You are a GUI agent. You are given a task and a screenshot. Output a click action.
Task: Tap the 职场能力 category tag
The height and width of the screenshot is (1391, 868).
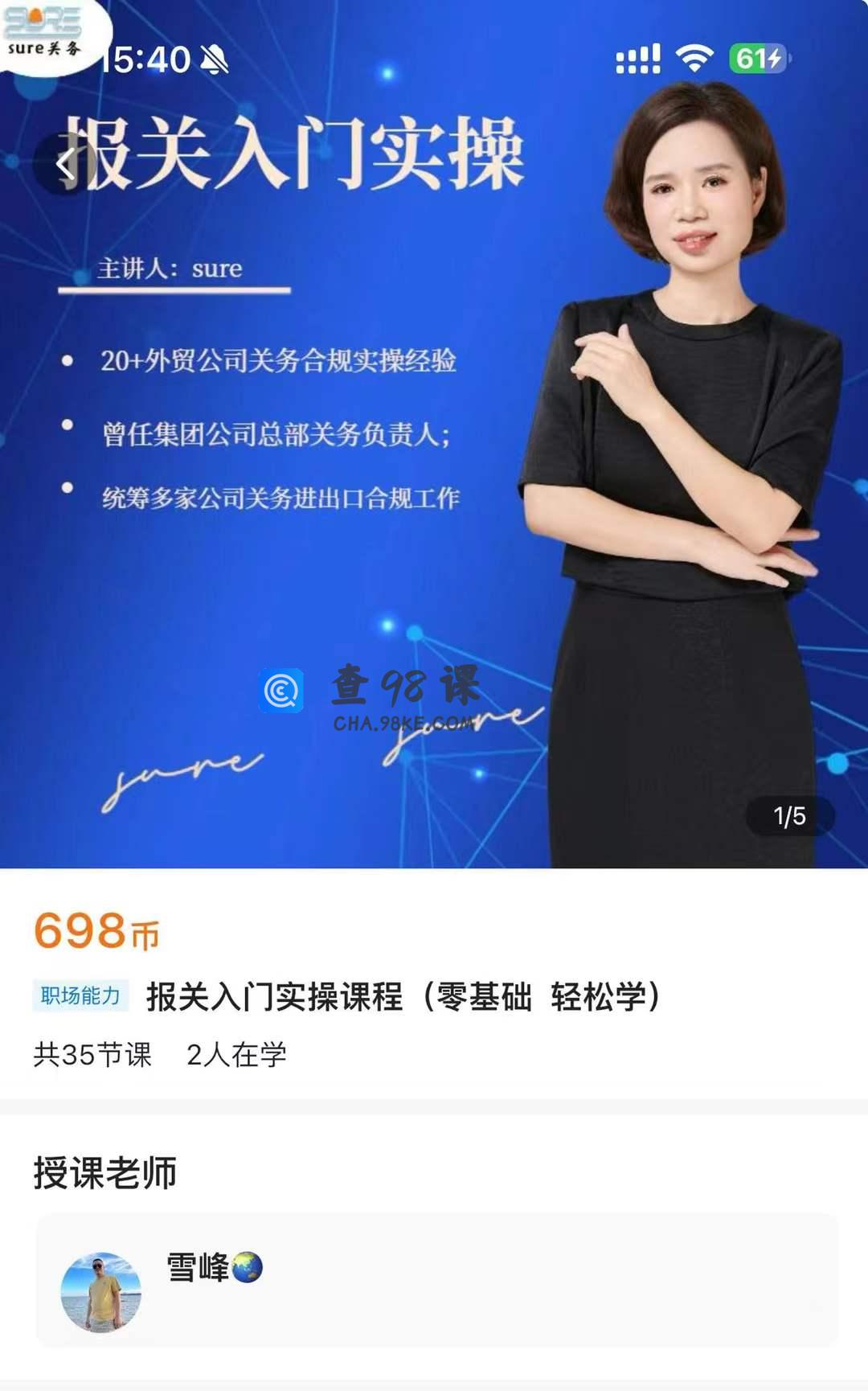click(80, 995)
